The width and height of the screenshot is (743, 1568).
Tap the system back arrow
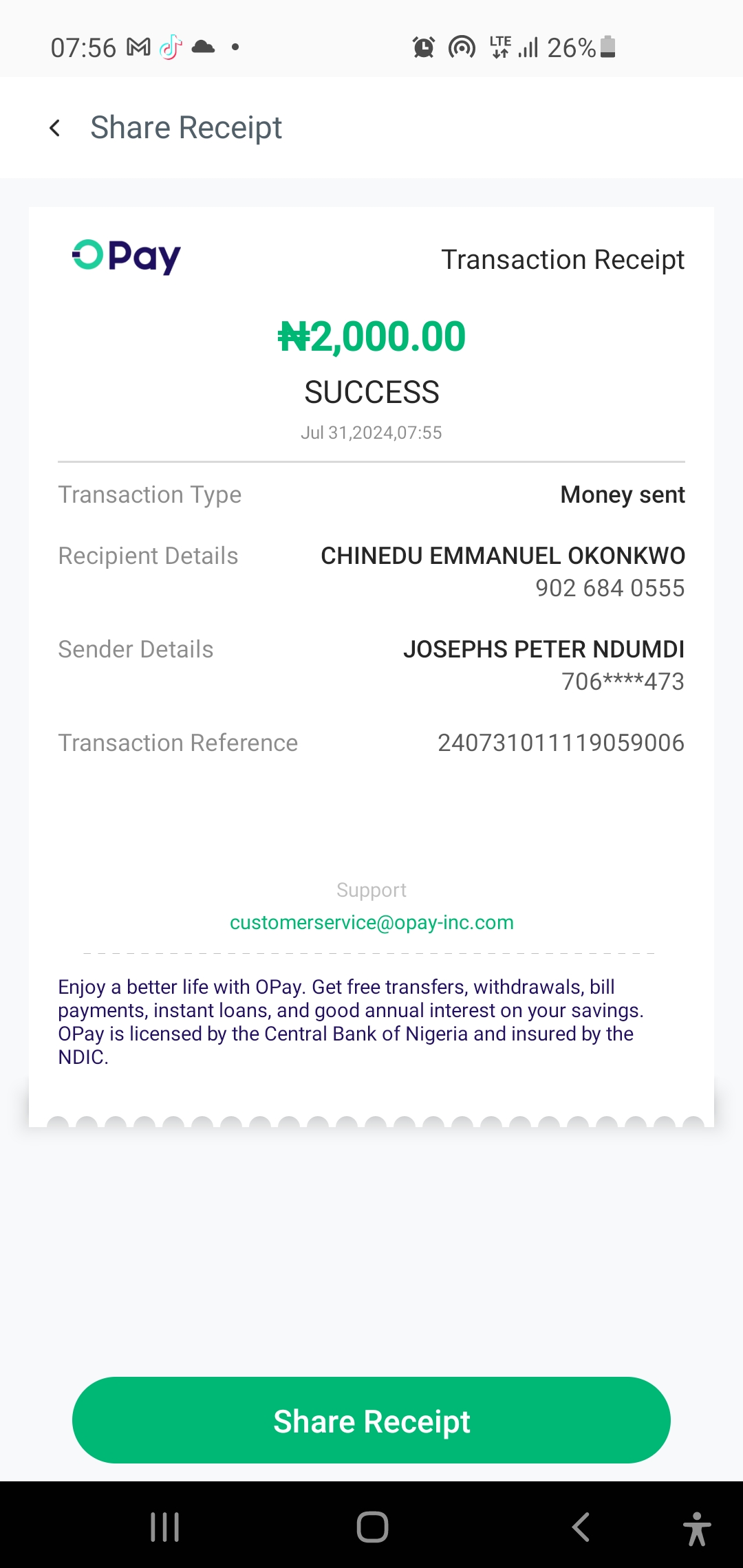point(581,1527)
